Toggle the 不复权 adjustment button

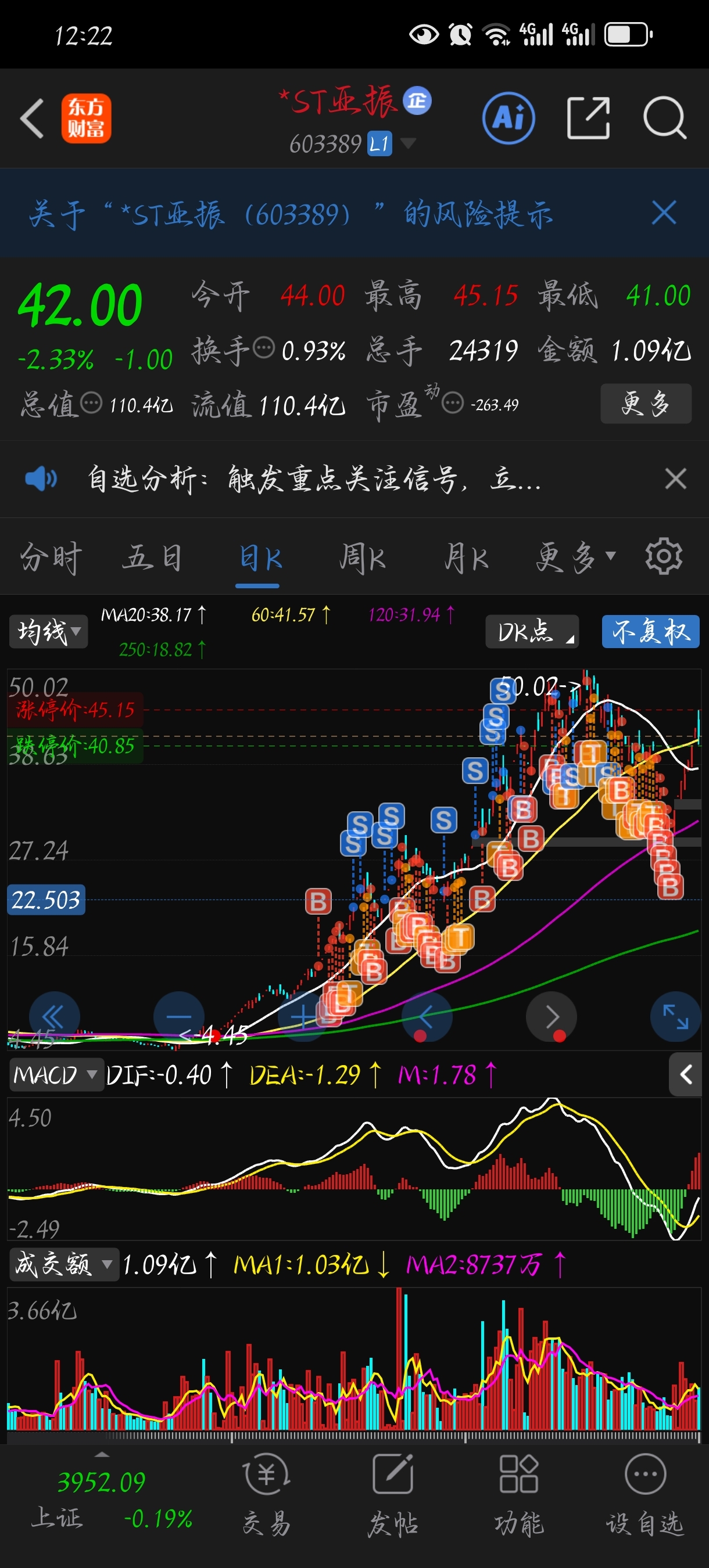click(650, 632)
